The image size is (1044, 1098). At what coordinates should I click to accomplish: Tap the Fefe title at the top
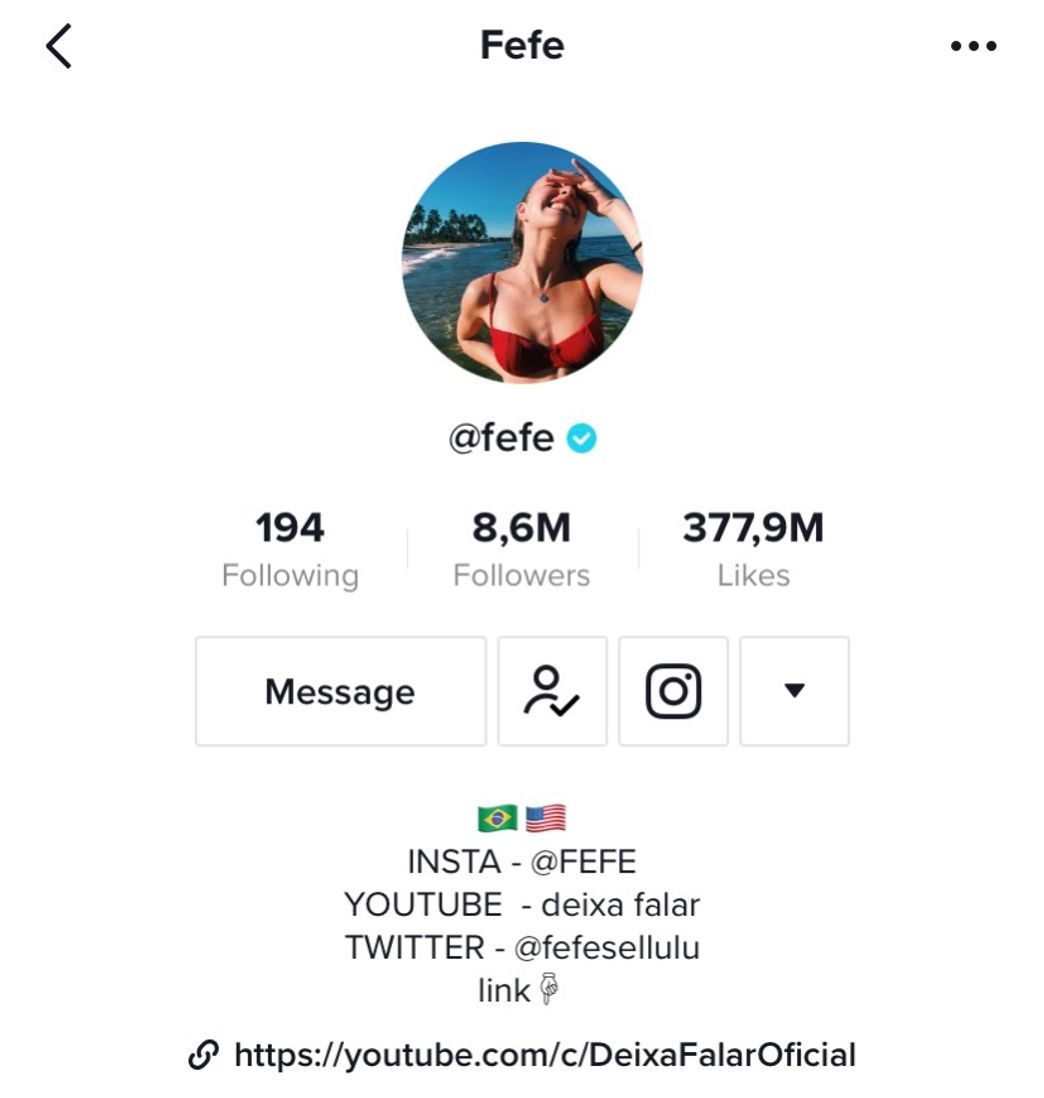point(522,44)
